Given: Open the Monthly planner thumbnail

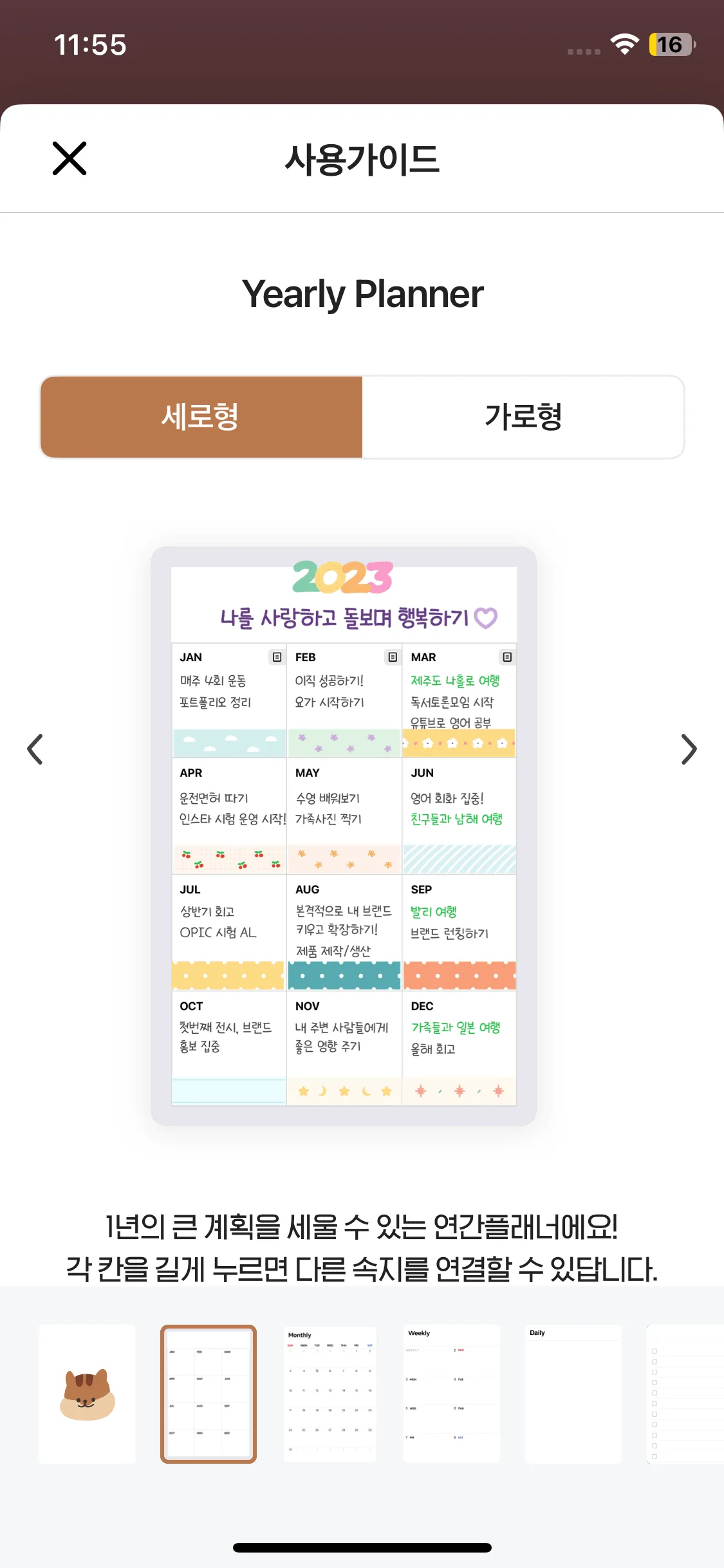Looking at the screenshot, I should click(330, 1394).
